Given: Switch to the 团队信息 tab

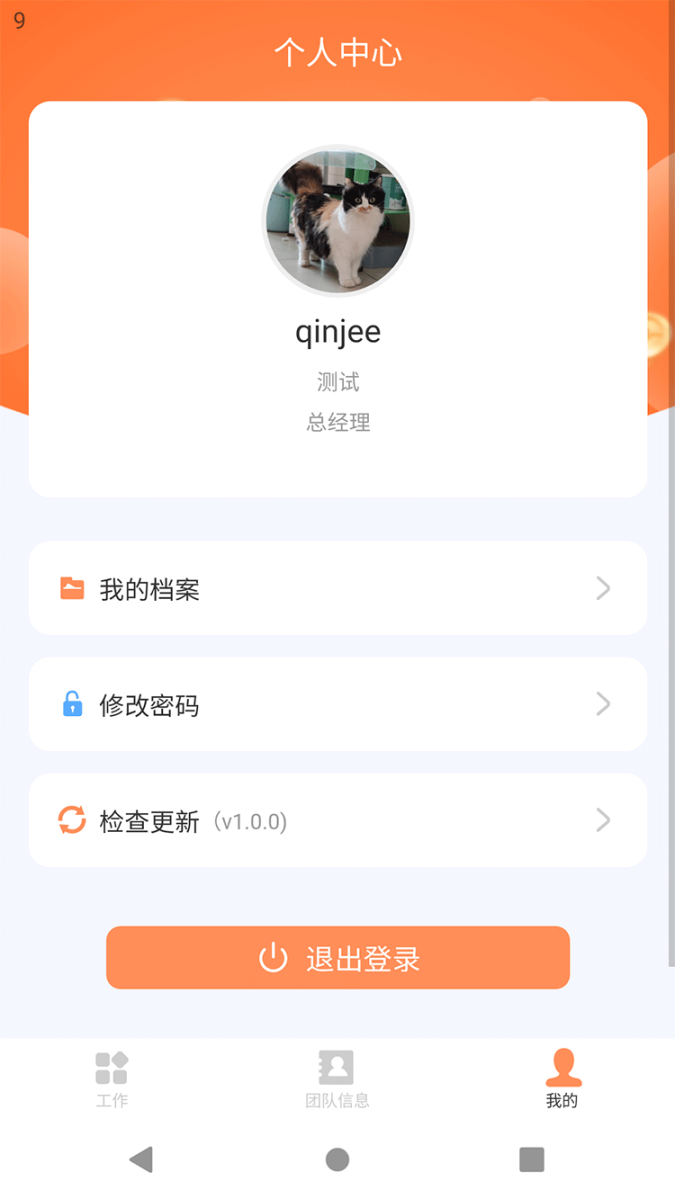Looking at the screenshot, I should tap(337, 1079).
